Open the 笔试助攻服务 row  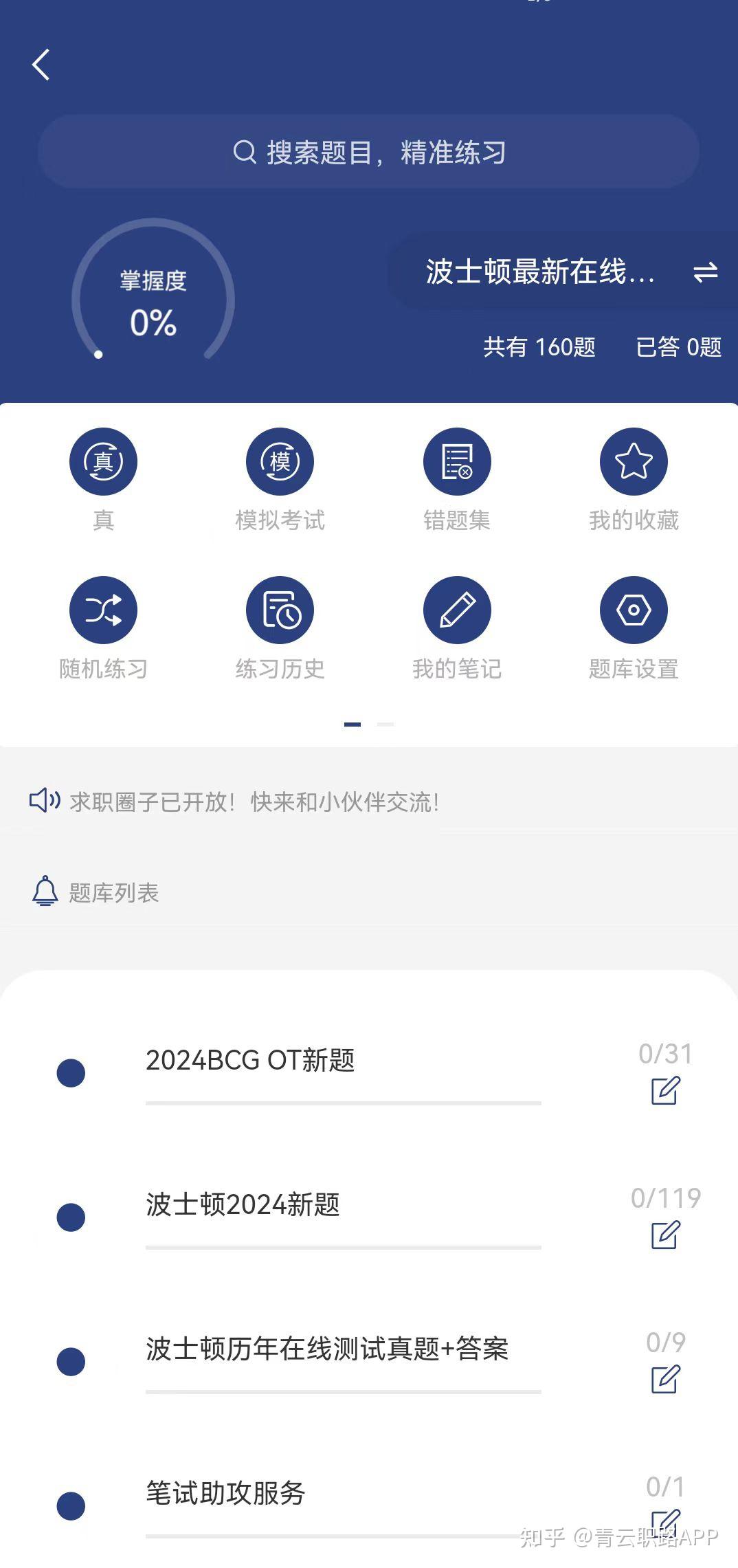pos(369,1505)
